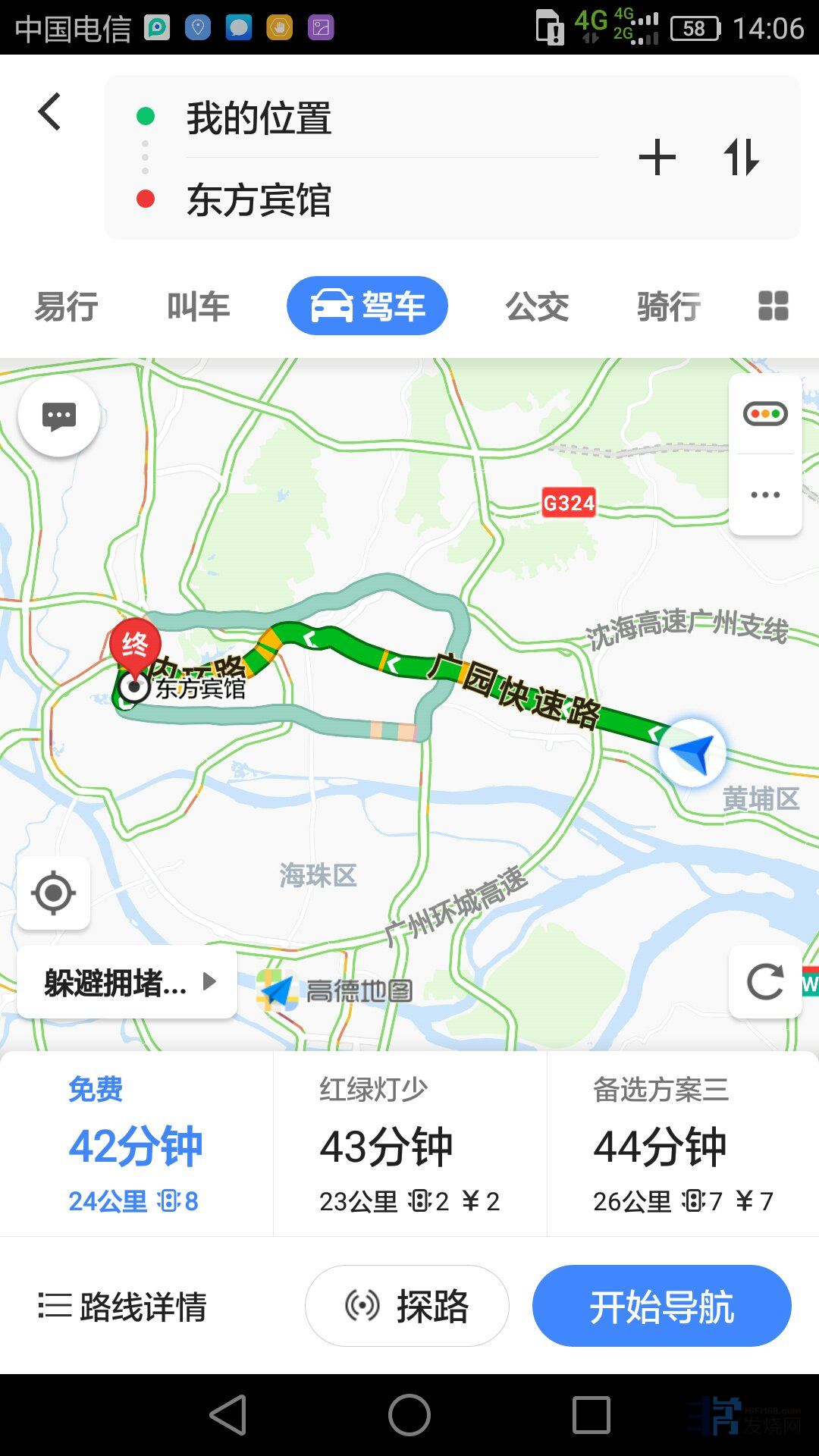Open the more travel modes grid
This screenshot has width=819, height=1456.
click(773, 306)
